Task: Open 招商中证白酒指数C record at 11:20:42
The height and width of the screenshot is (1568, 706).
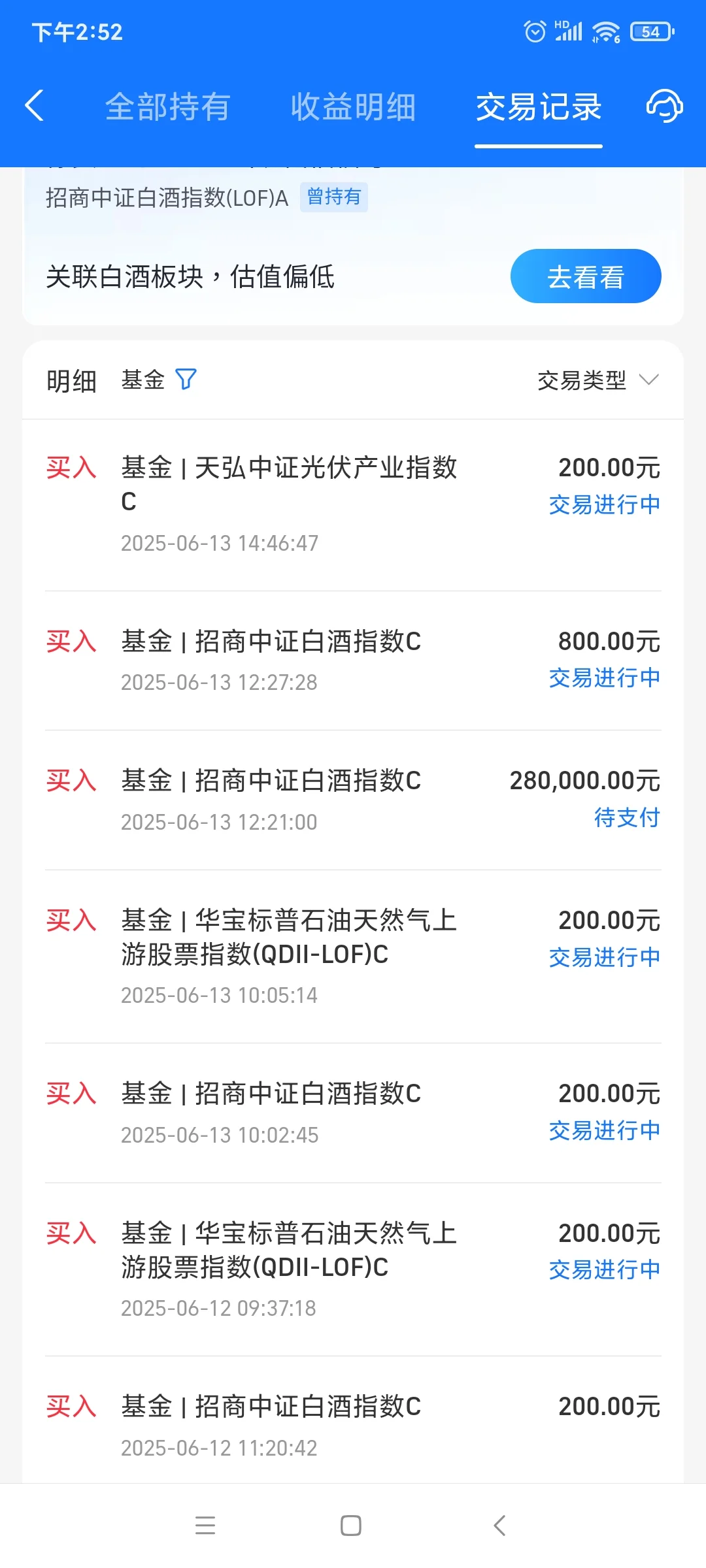Action: click(353, 1424)
